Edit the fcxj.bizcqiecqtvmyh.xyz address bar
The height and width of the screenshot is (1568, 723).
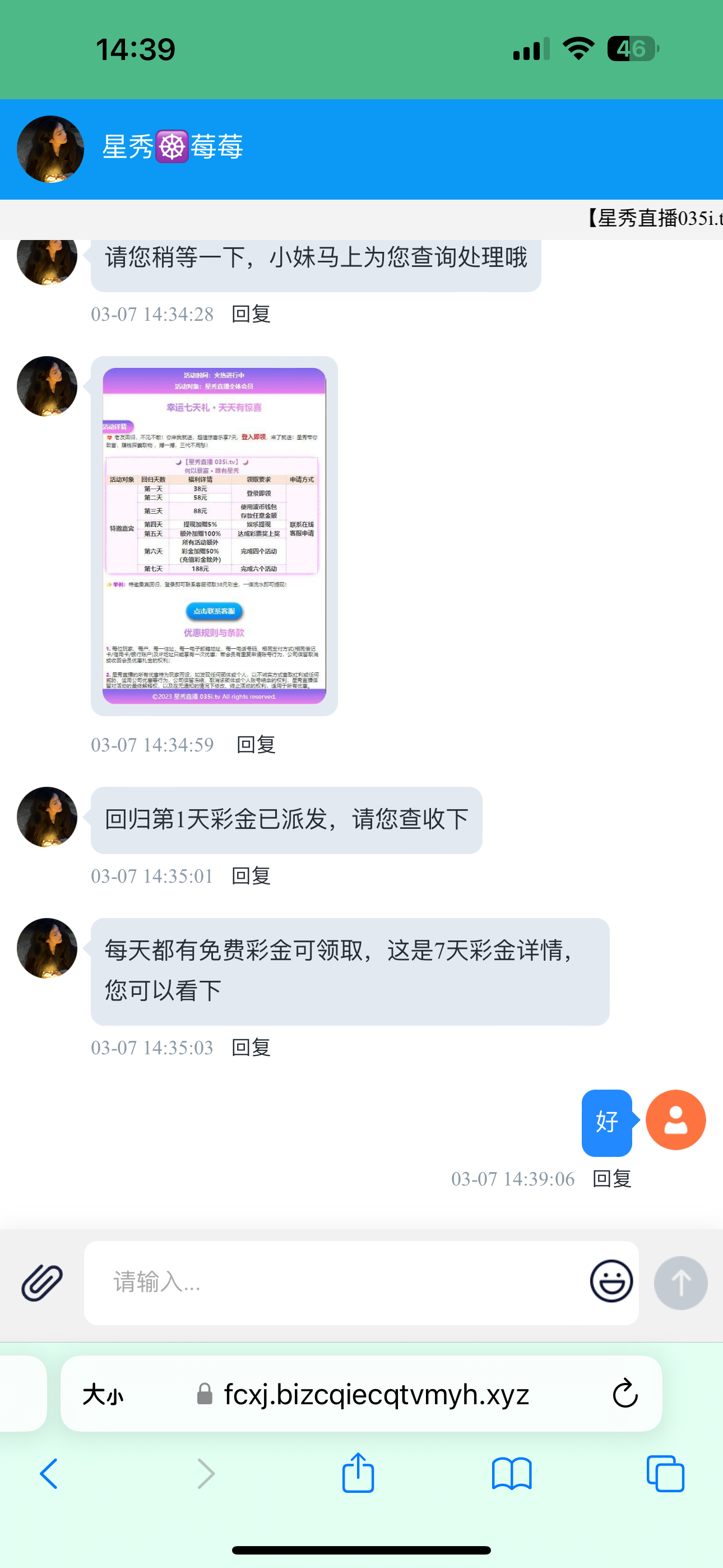[x=376, y=1394]
